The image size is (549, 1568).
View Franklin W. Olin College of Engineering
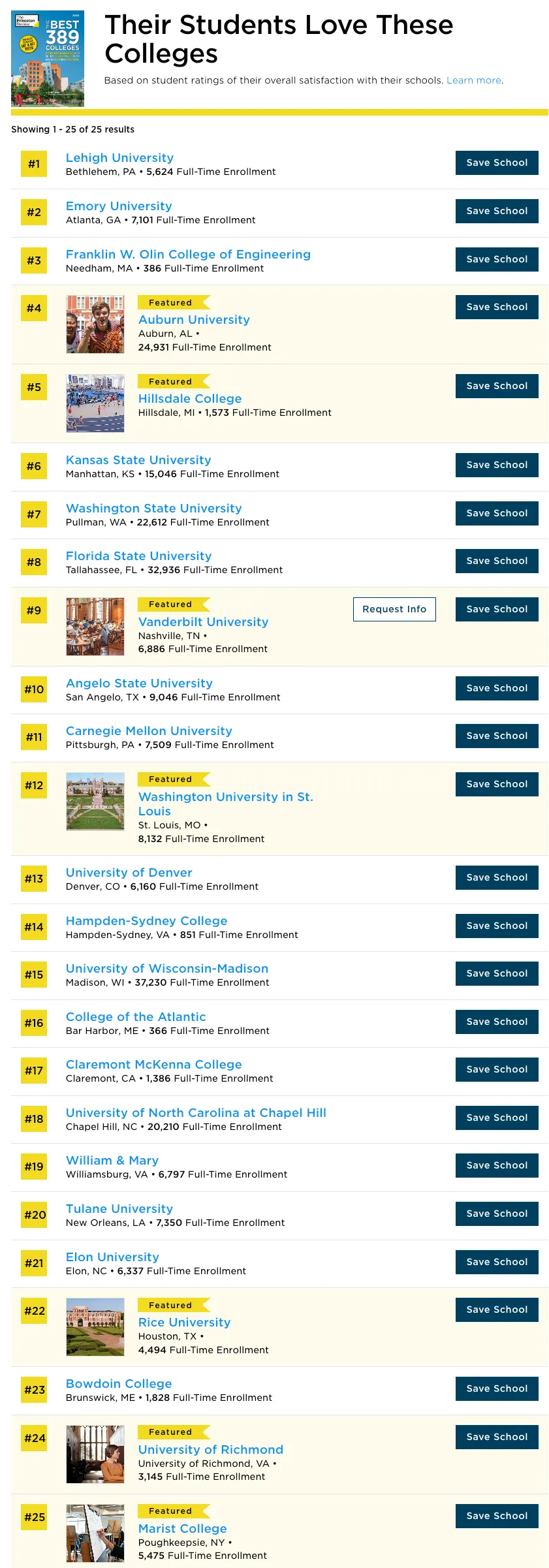[188, 255]
